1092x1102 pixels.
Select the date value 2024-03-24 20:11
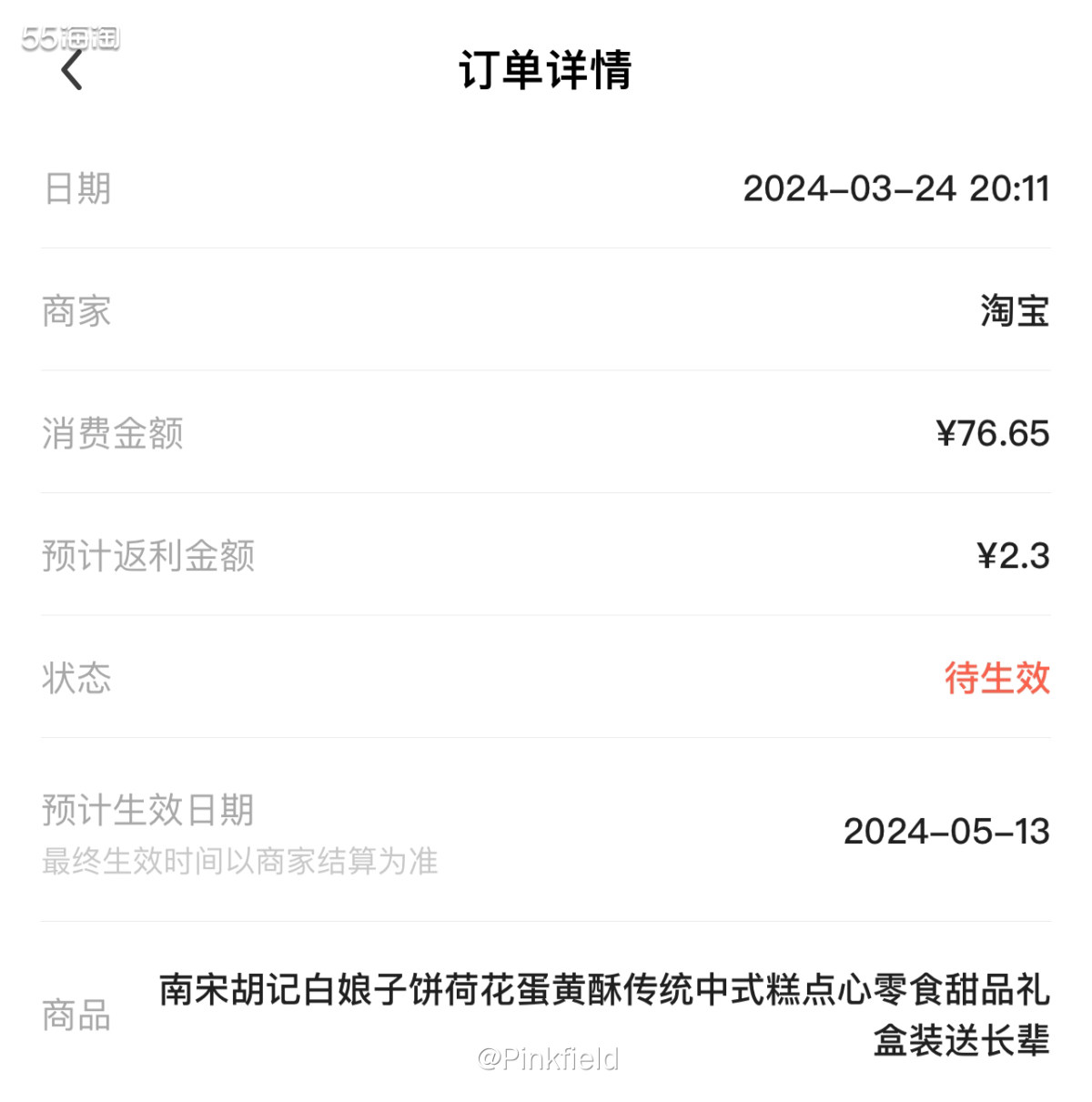pyautogui.click(x=896, y=188)
